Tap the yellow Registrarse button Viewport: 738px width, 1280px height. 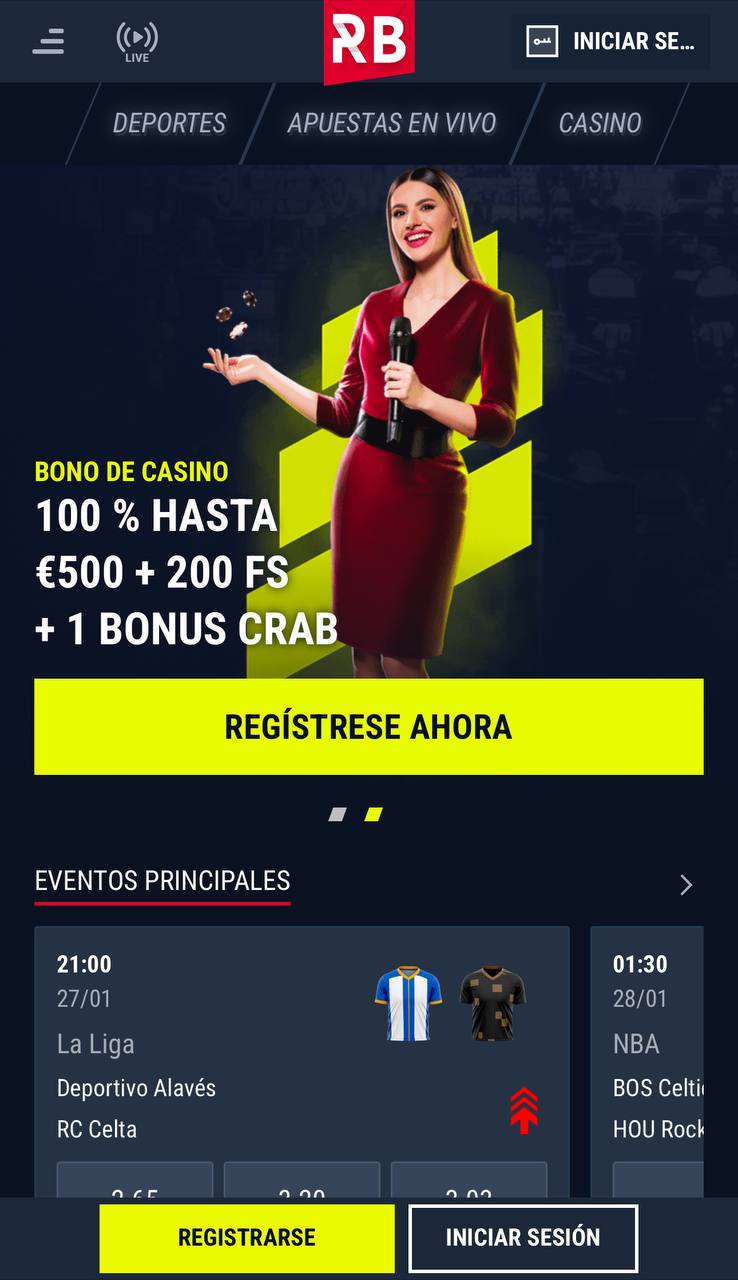pyautogui.click(x=247, y=1237)
